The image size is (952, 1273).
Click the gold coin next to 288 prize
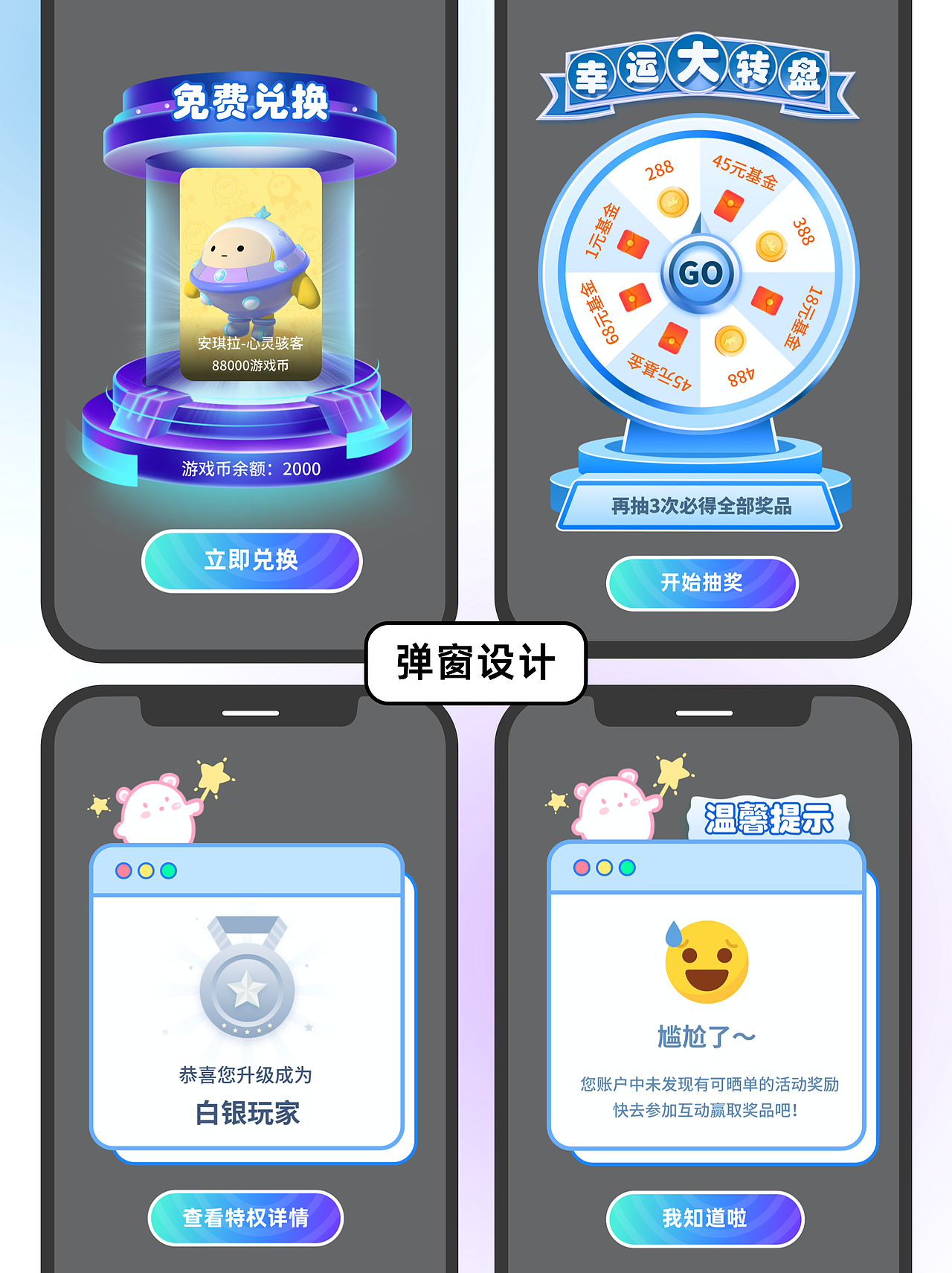tap(672, 202)
